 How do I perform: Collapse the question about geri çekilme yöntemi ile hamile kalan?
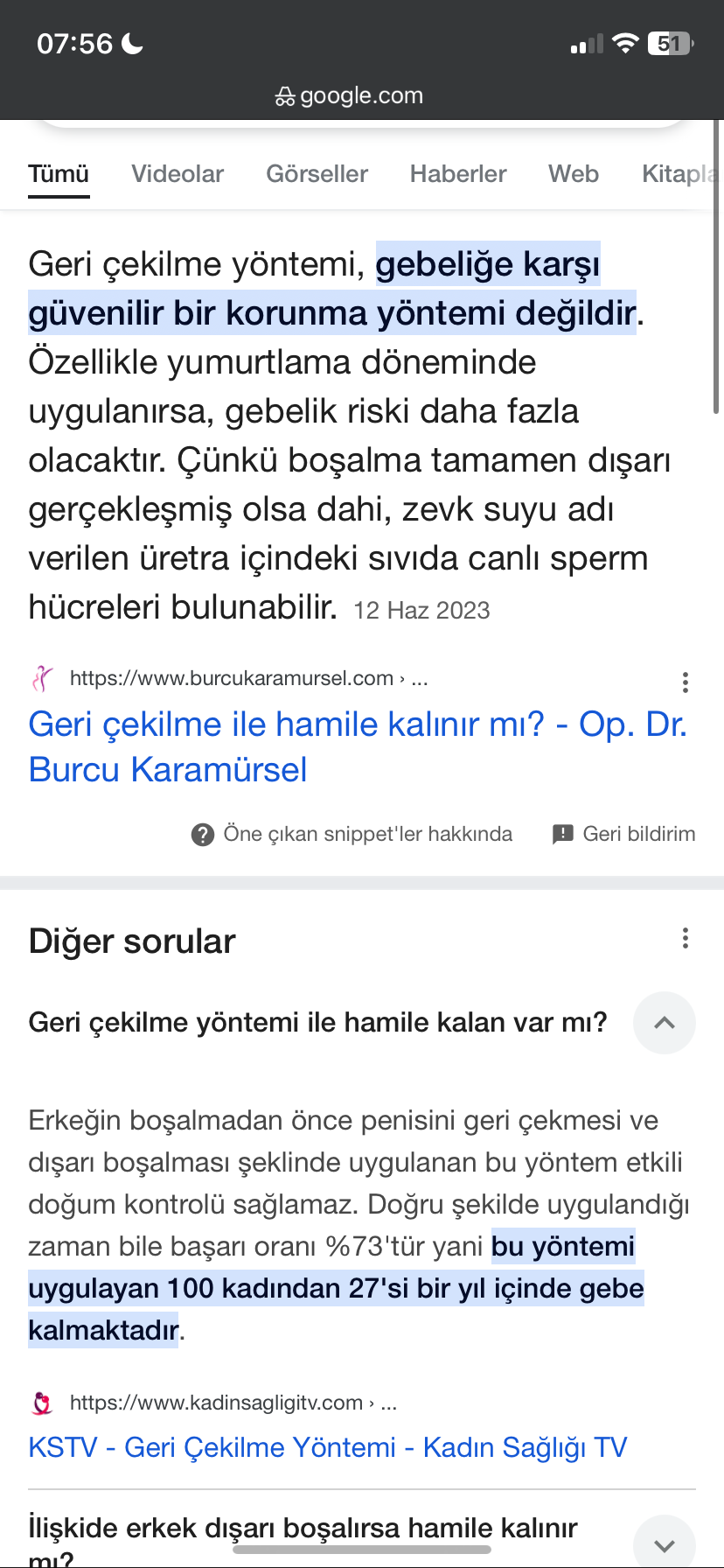665,1022
